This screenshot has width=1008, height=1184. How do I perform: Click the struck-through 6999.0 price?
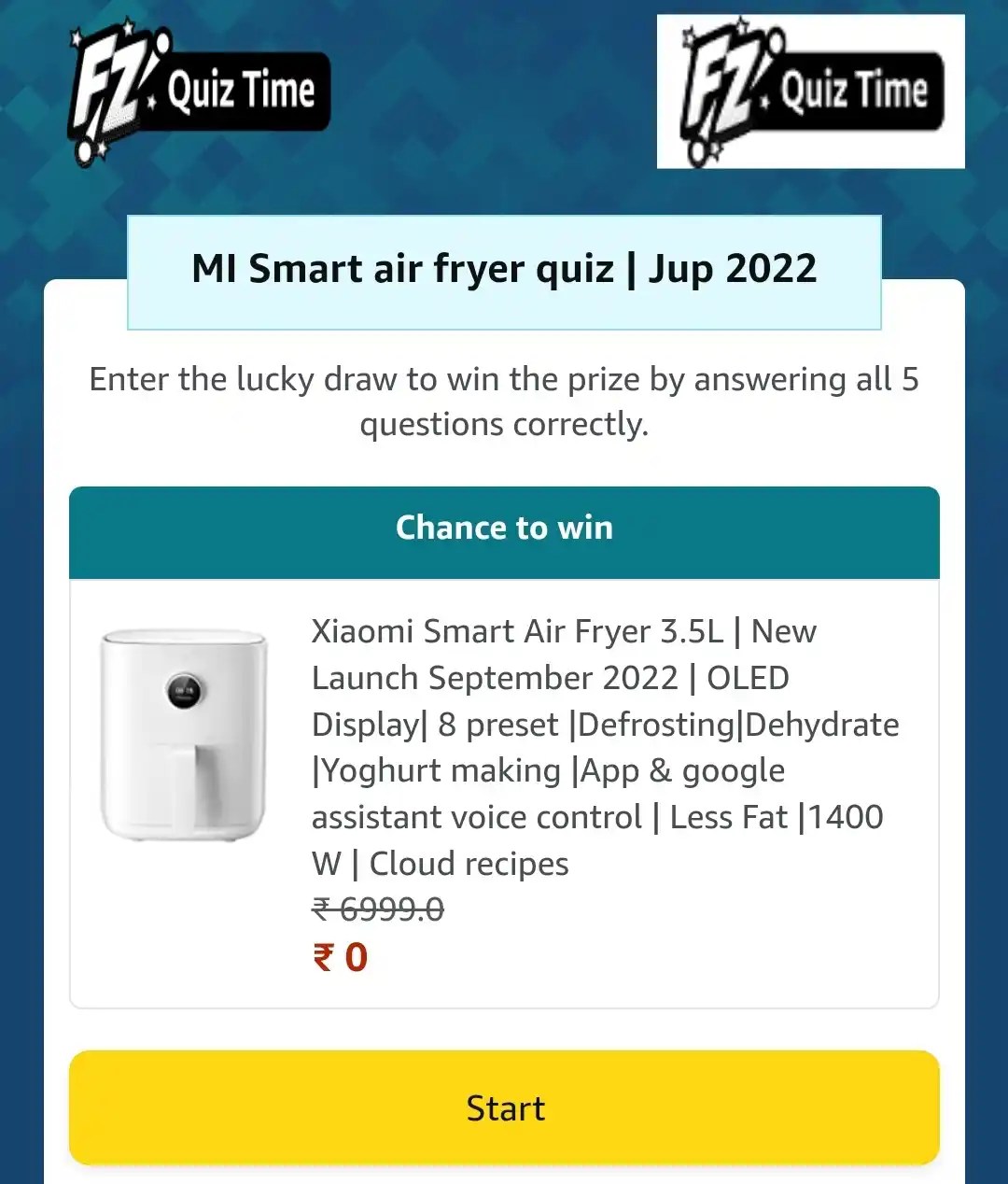click(x=377, y=909)
